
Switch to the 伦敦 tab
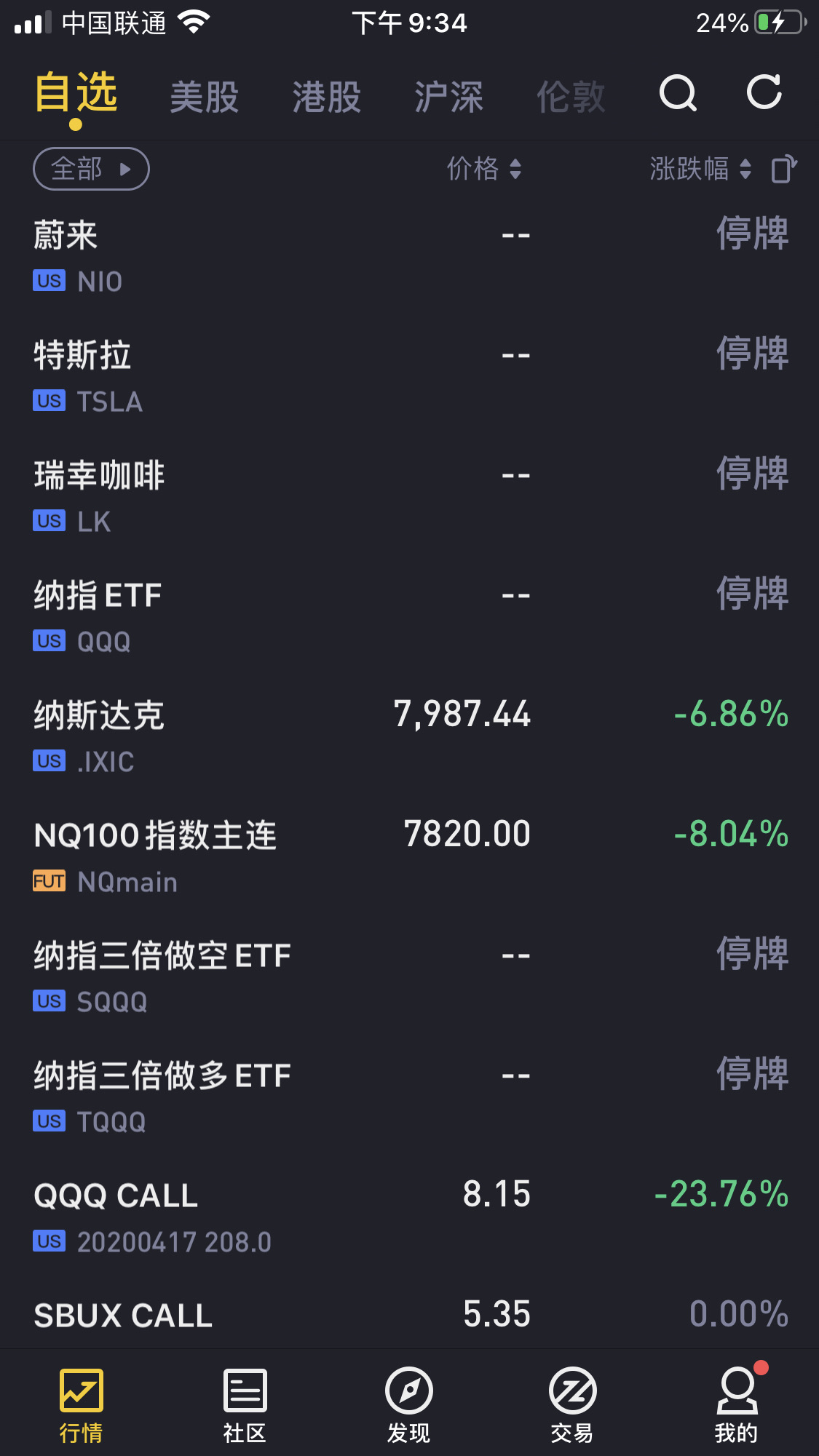(x=571, y=97)
